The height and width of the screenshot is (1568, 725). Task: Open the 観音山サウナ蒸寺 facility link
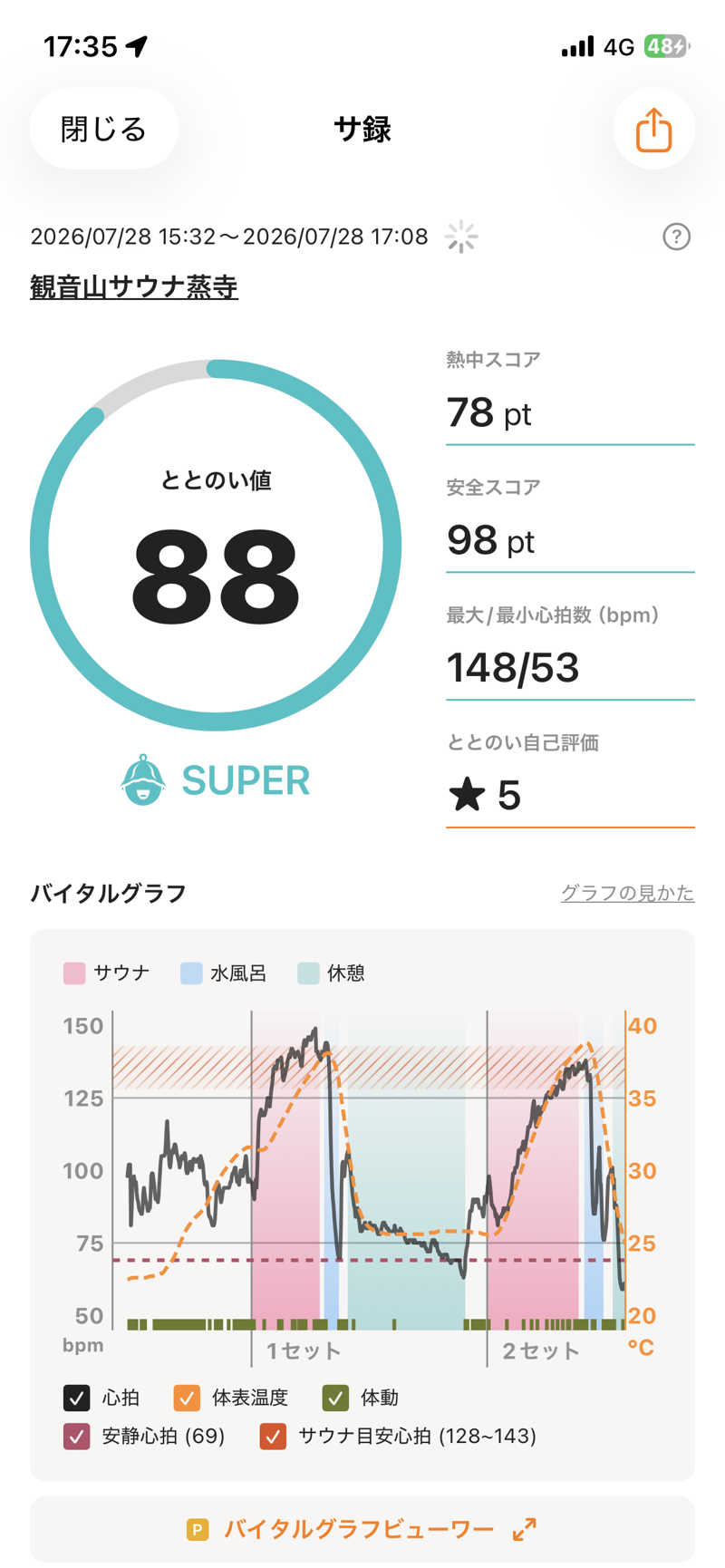pyautogui.click(x=134, y=287)
